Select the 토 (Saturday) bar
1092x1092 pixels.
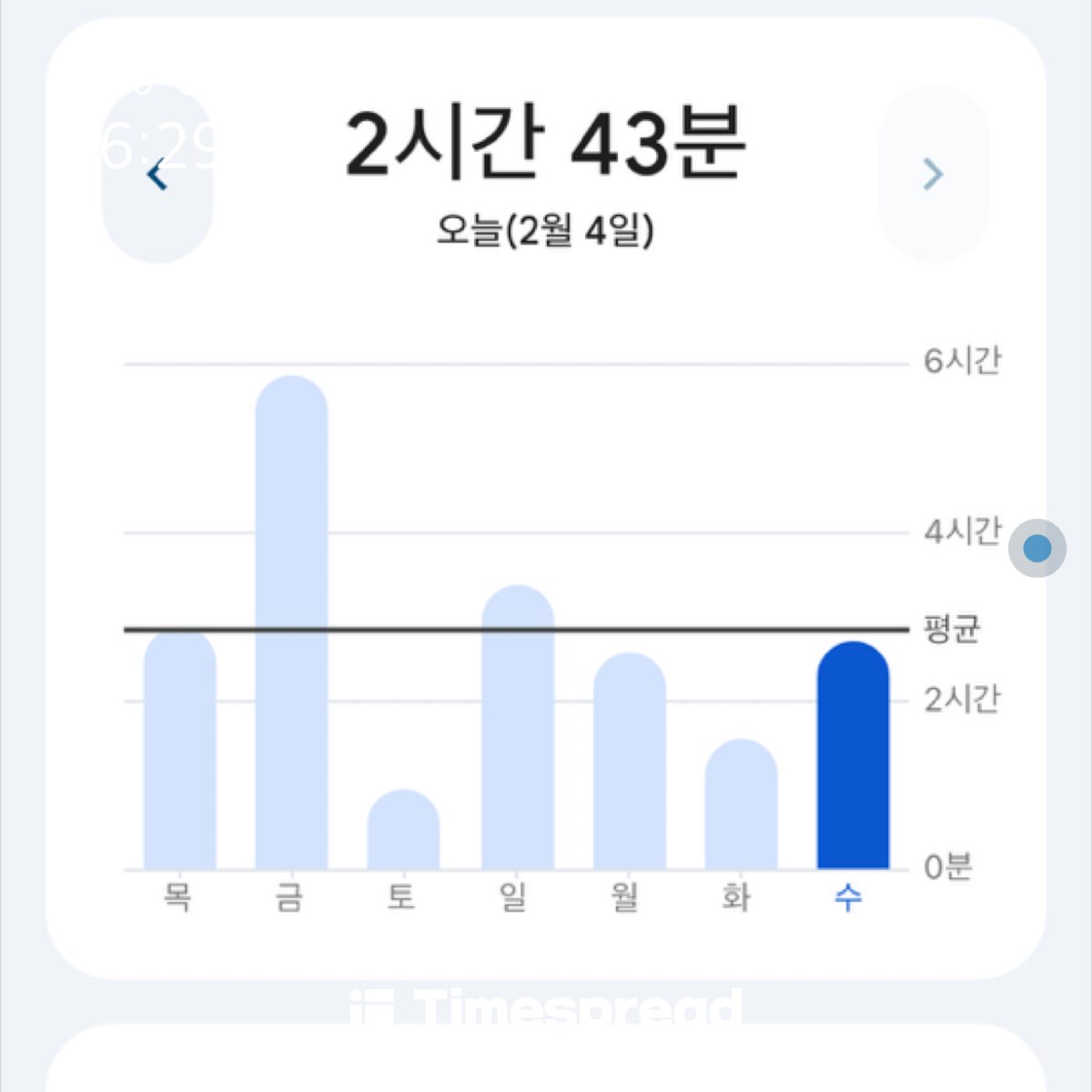tap(403, 830)
